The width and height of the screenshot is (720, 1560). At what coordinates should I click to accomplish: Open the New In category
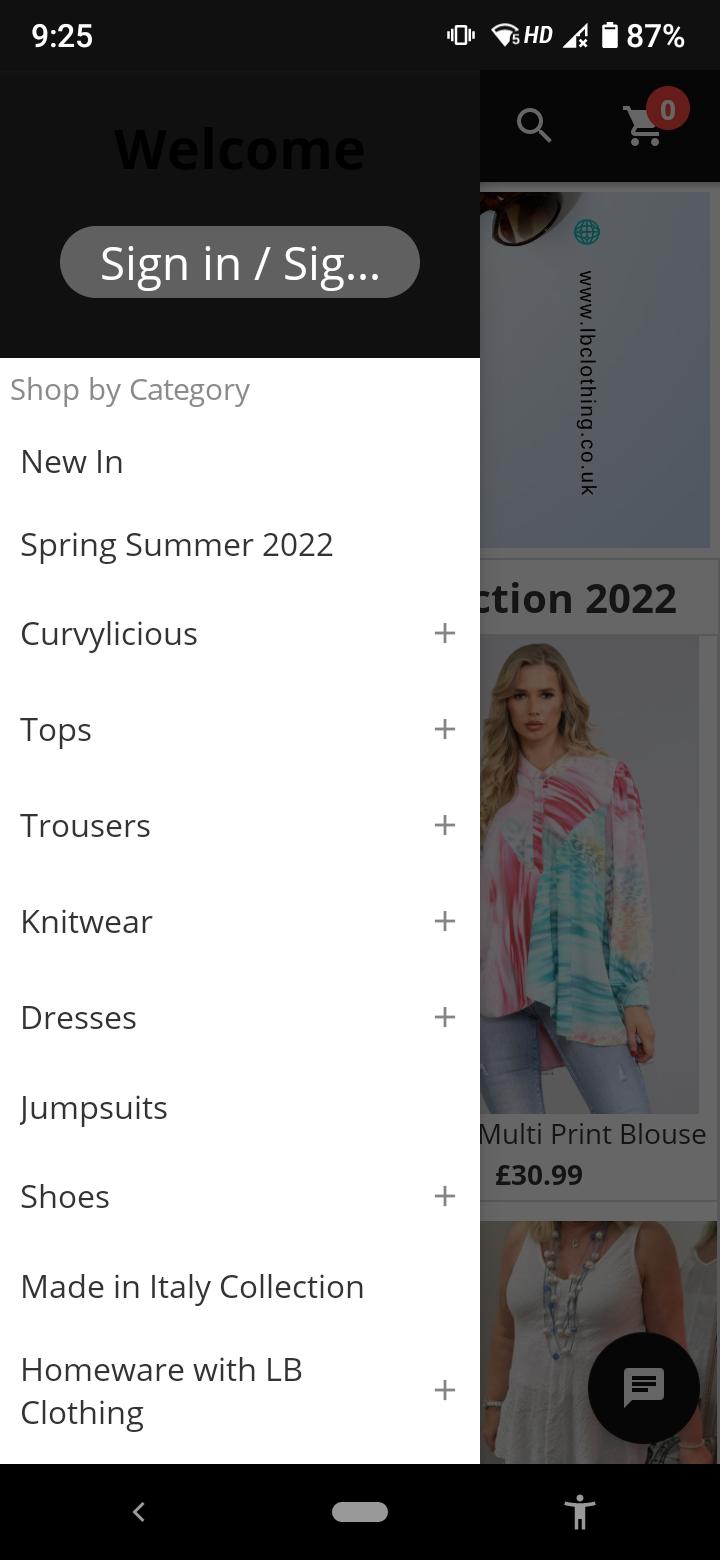tap(72, 462)
